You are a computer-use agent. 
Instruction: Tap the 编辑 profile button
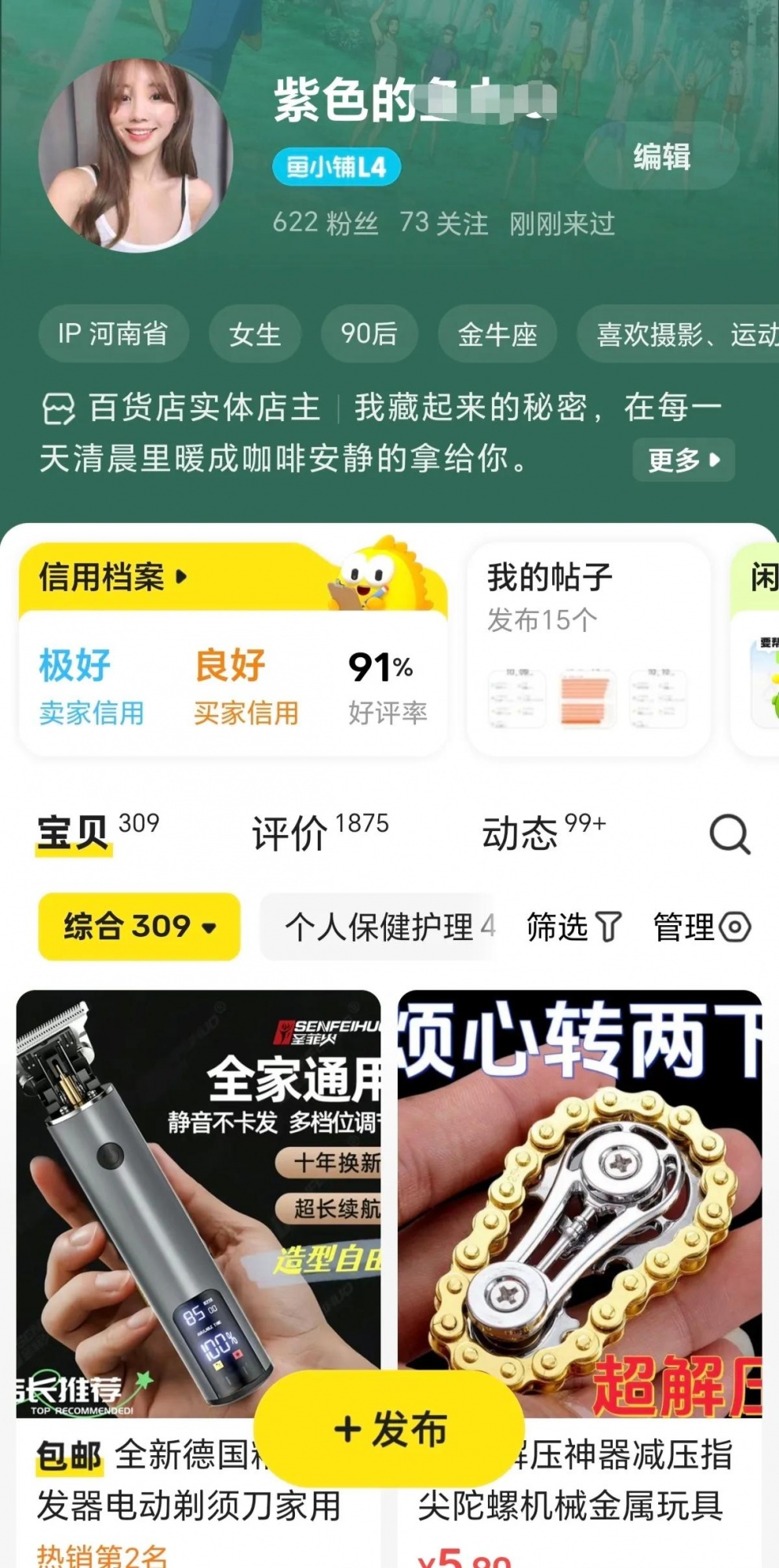pos(661,157)
